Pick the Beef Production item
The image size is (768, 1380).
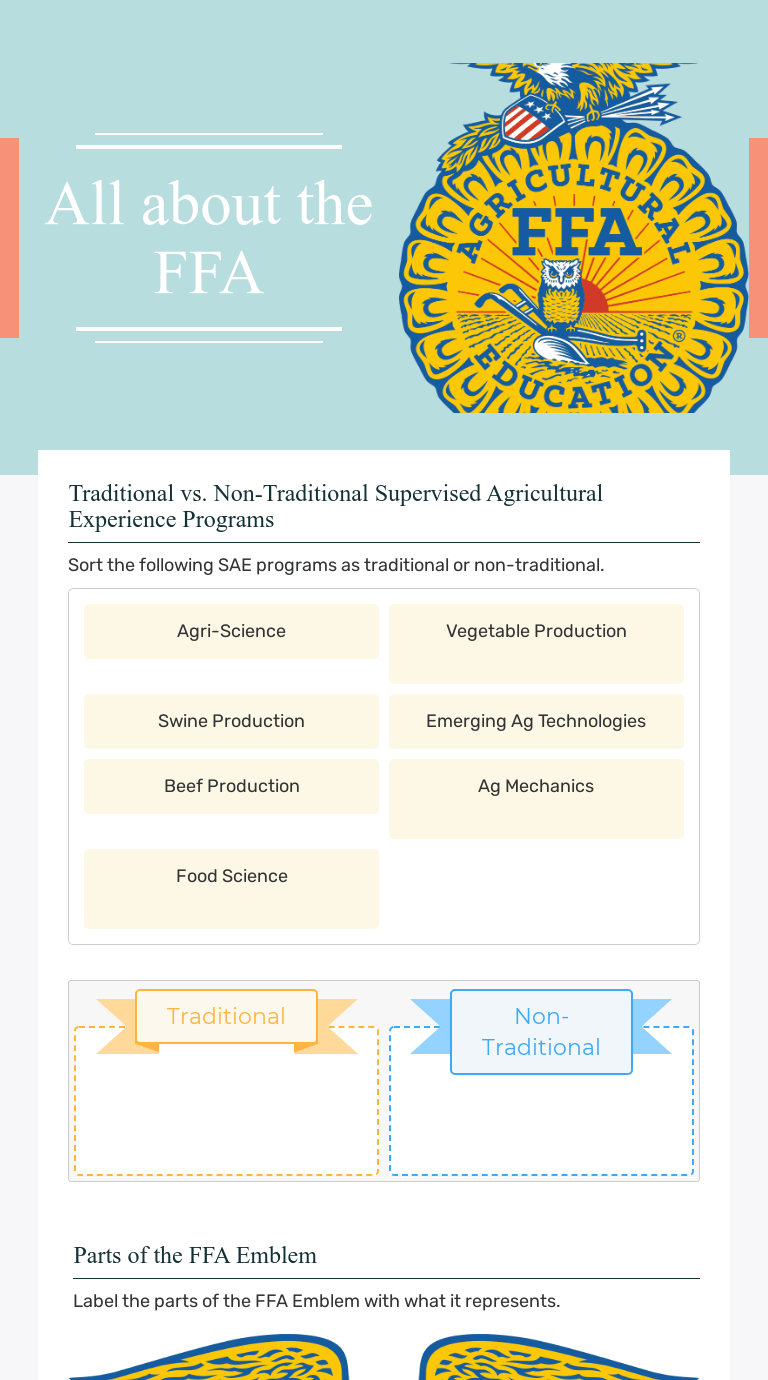click(231, 786)
